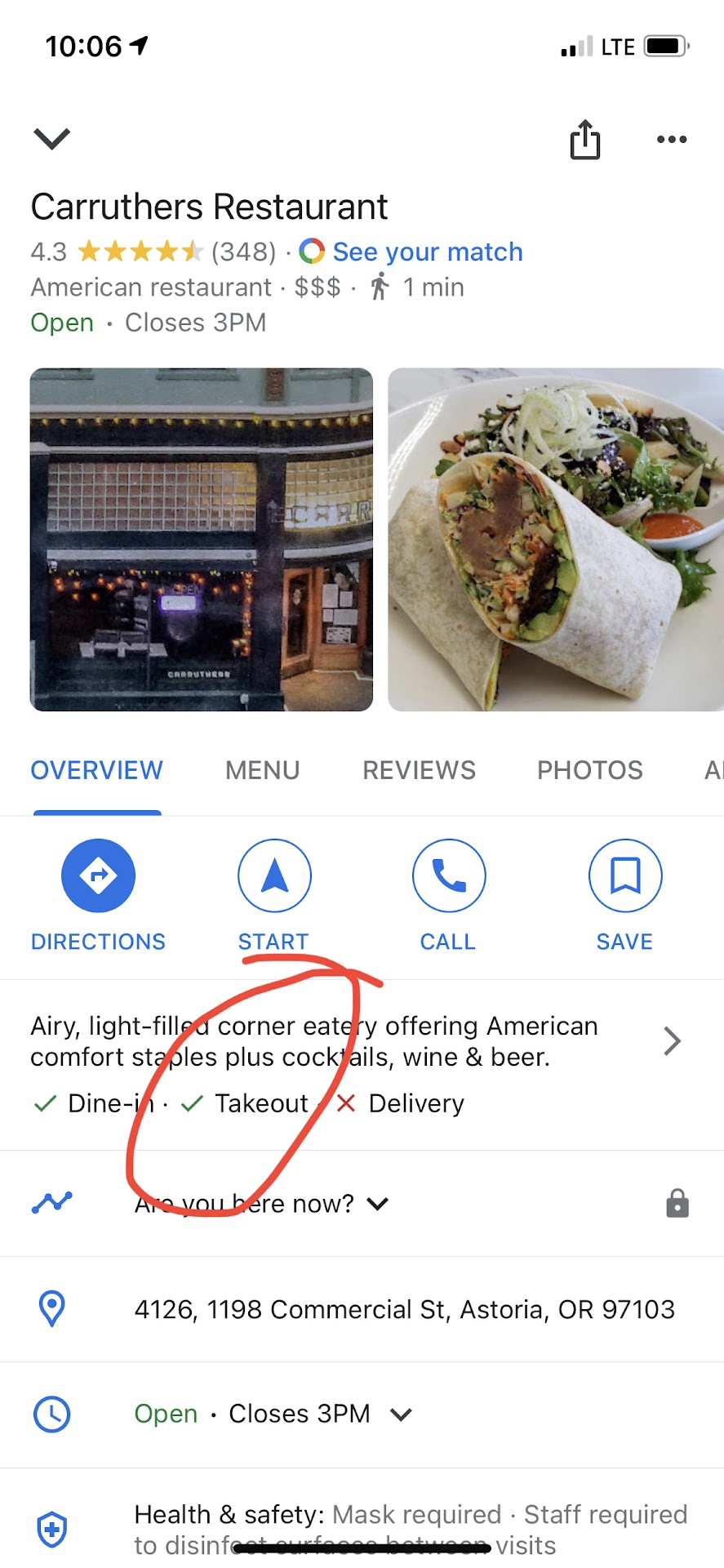Viewport: 724px width, 1568px height.
Task: Open the storefront photo
Action: tap(202, 539)
